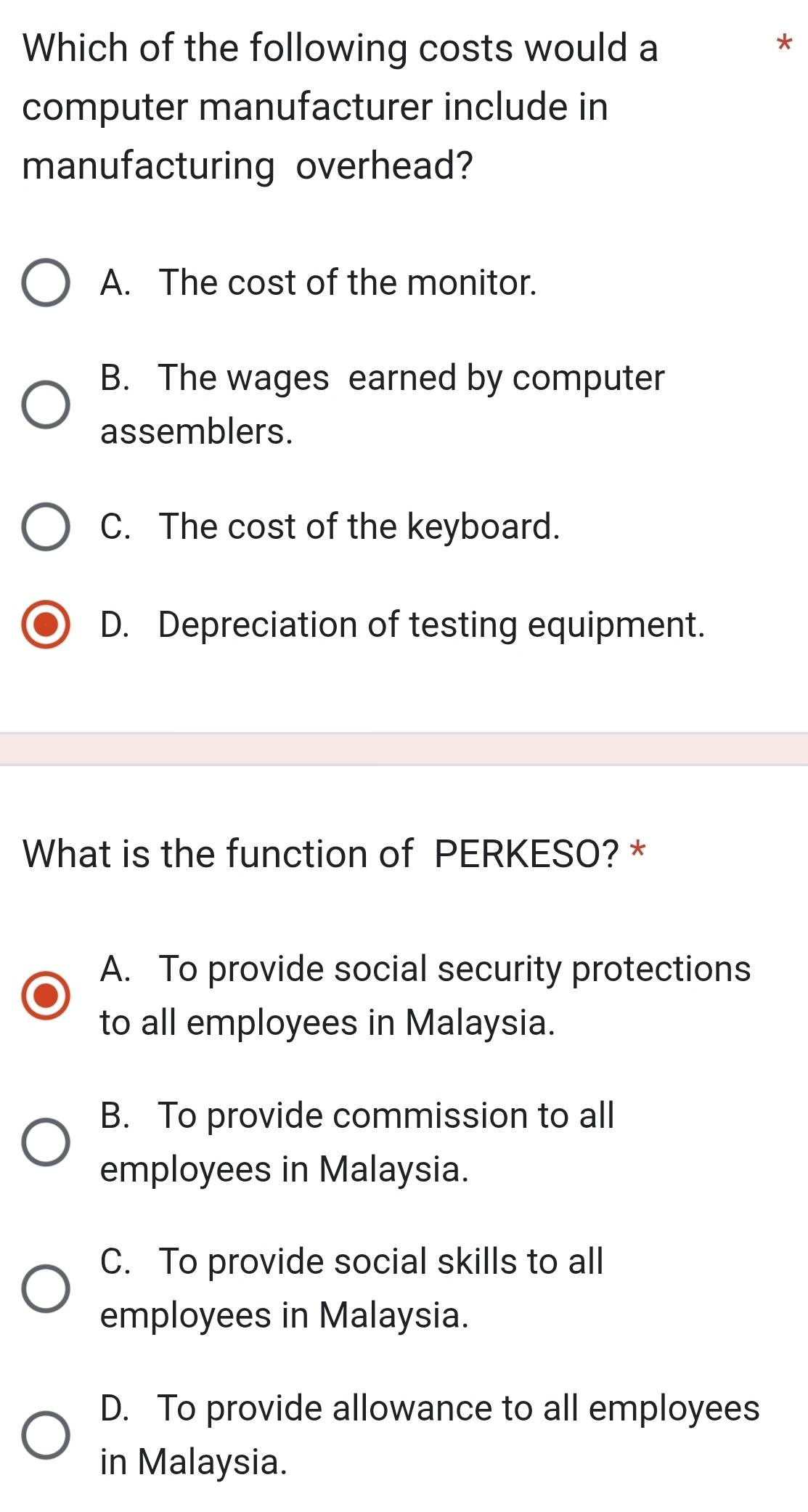Select PERKESO answer about social security protections
Screen dimensions: 808x1512
point(46,996)
